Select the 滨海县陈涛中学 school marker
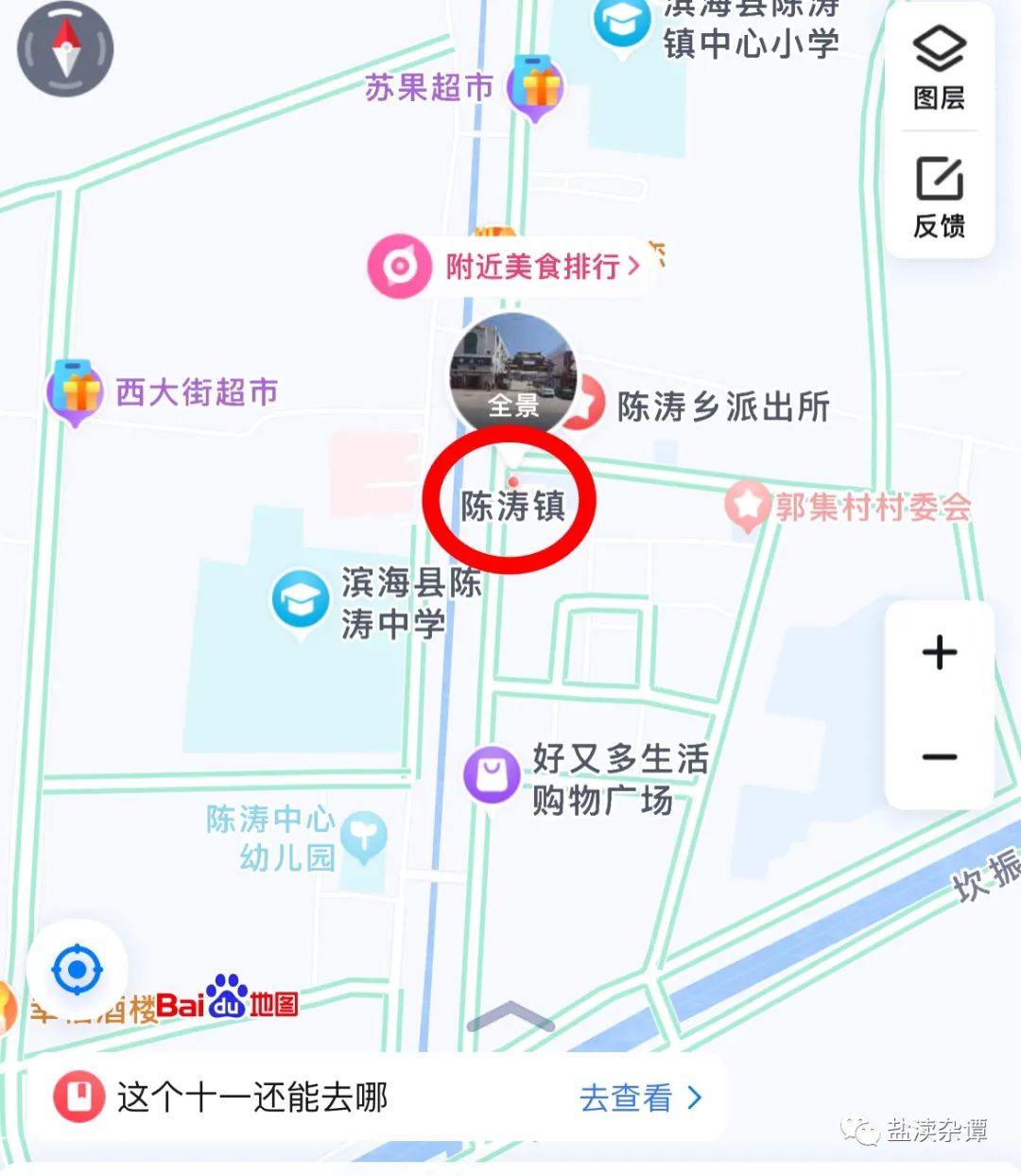 coord(301,600)
